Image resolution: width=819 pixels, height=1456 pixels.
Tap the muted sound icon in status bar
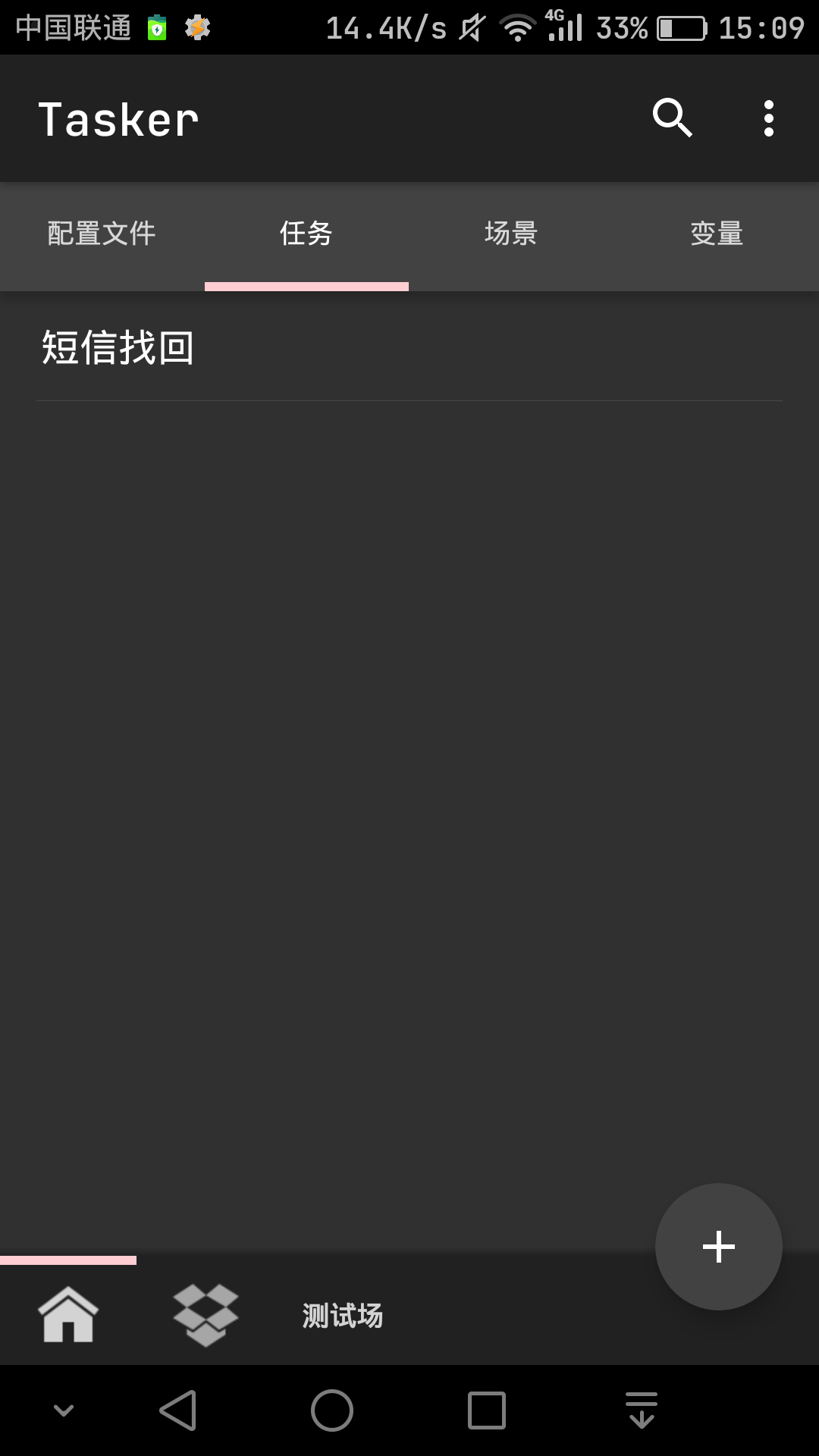click(x=470, y=27)
